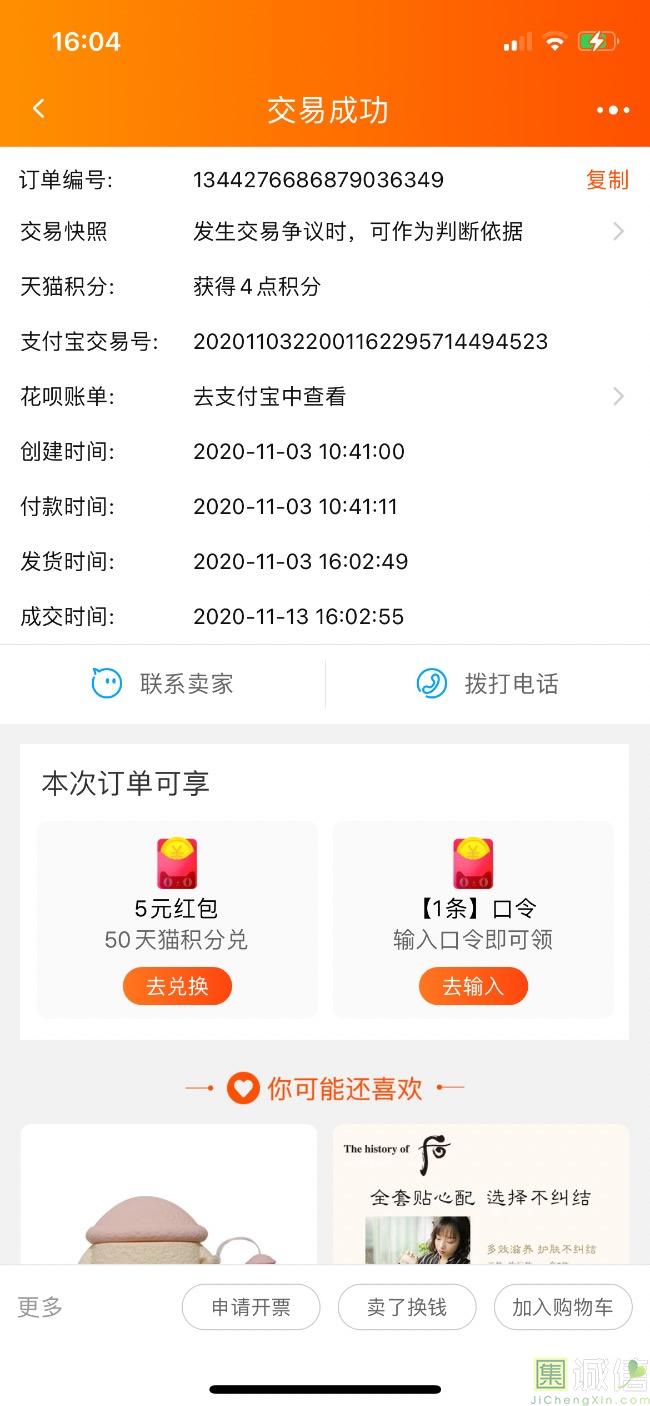Contact the seller via 联系卖家
This screenshot has width=650, height=1406.
(x=163, y=684)
